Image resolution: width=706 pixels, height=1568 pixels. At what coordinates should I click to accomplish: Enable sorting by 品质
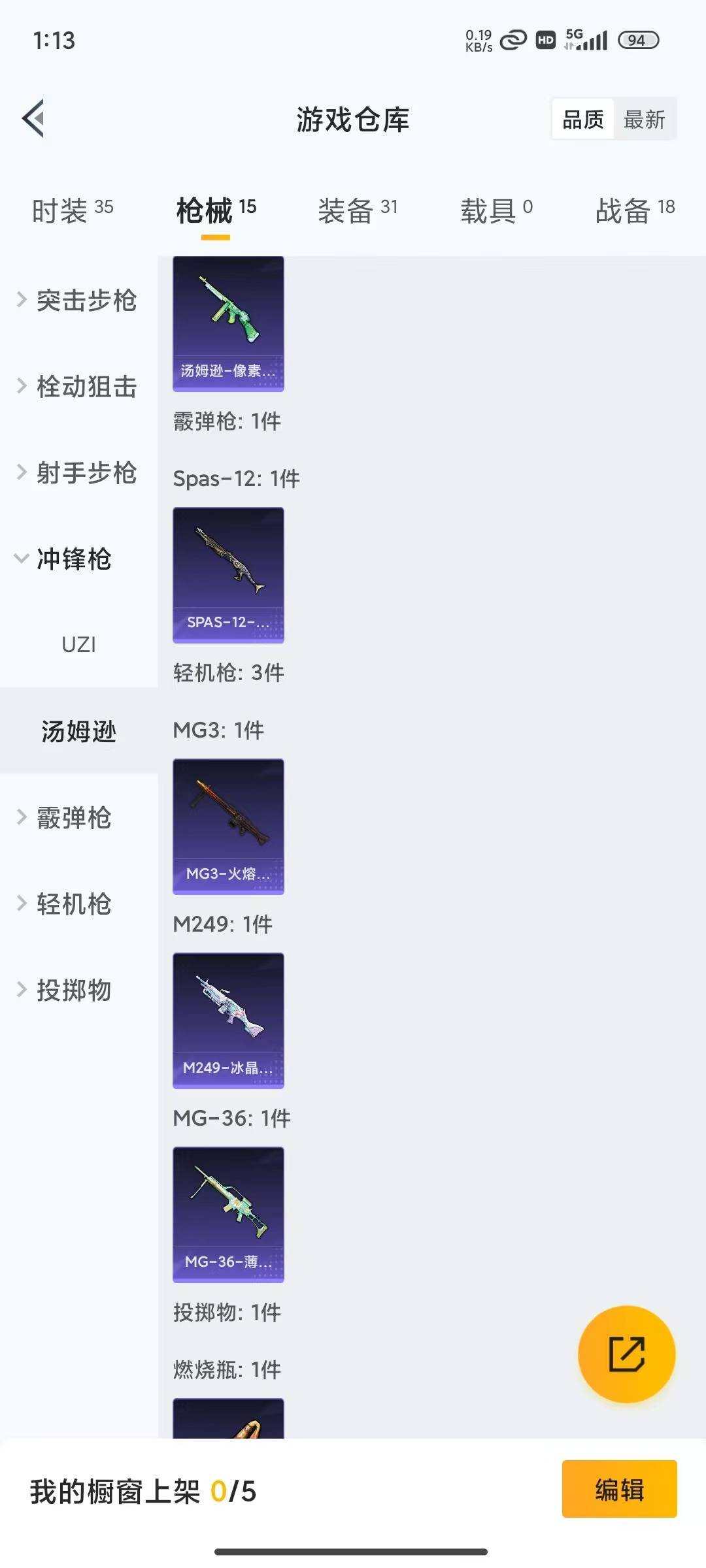583,119
